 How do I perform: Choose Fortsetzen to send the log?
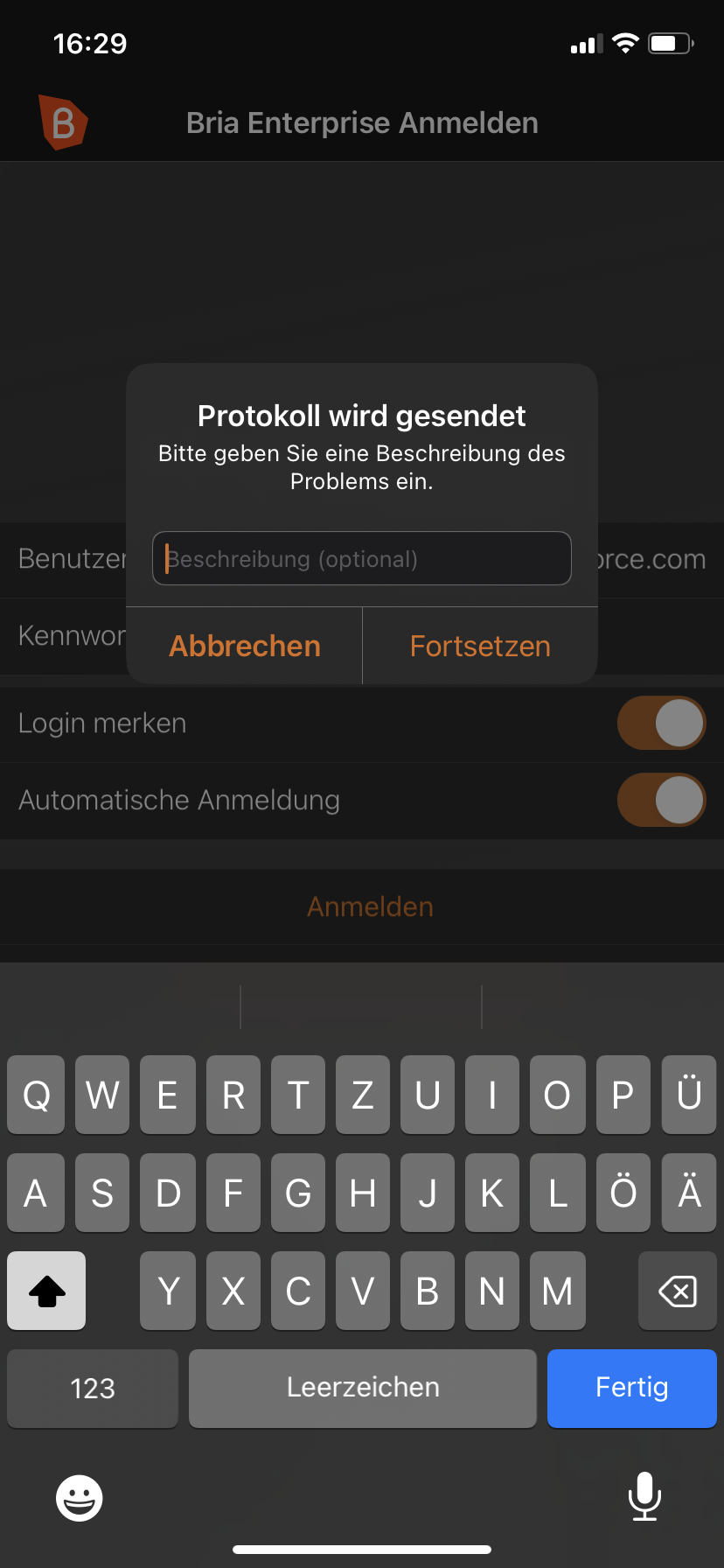click(x=480, y=646)
